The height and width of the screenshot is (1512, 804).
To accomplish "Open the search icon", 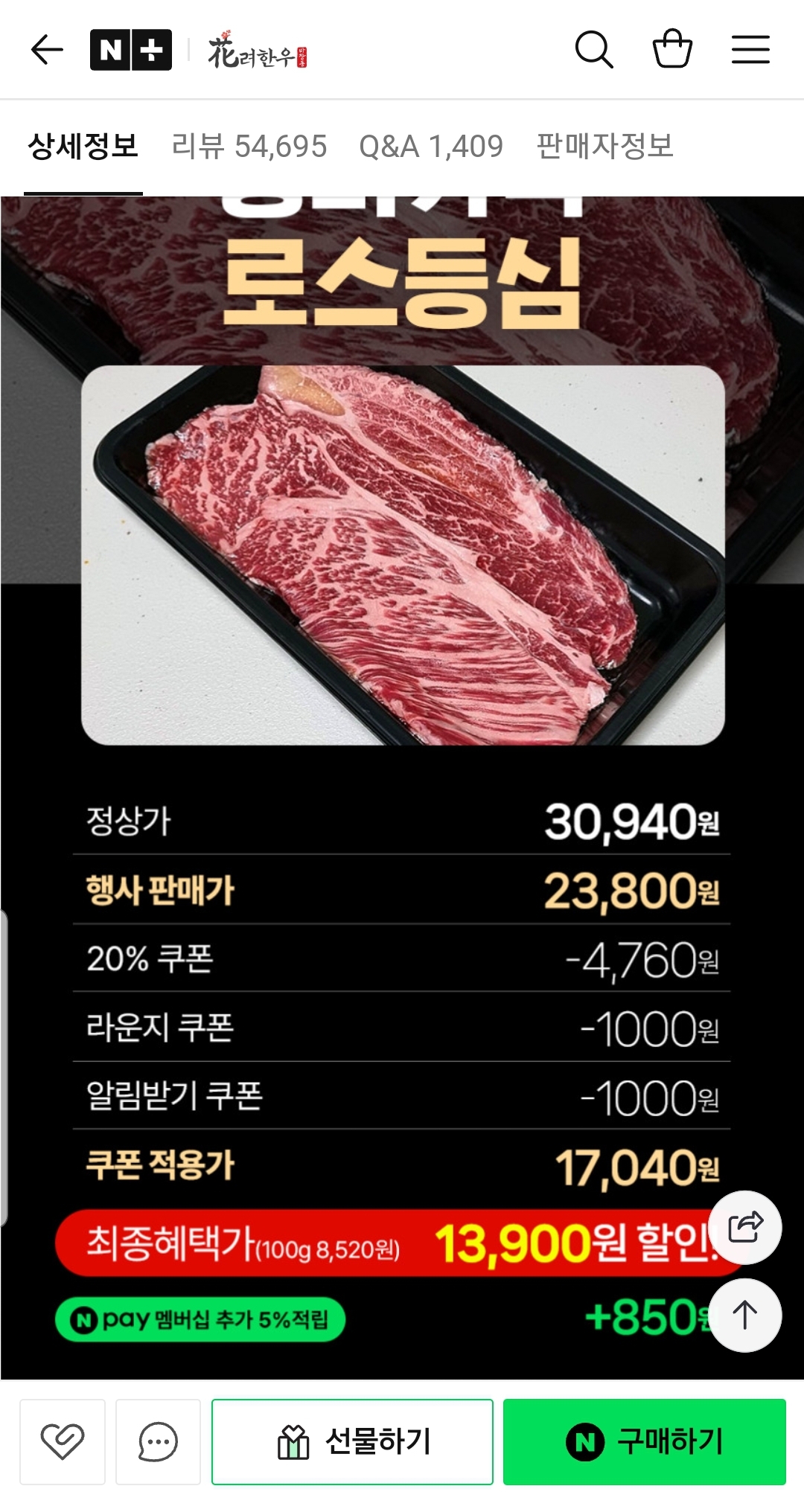I will tap(594, 51).
